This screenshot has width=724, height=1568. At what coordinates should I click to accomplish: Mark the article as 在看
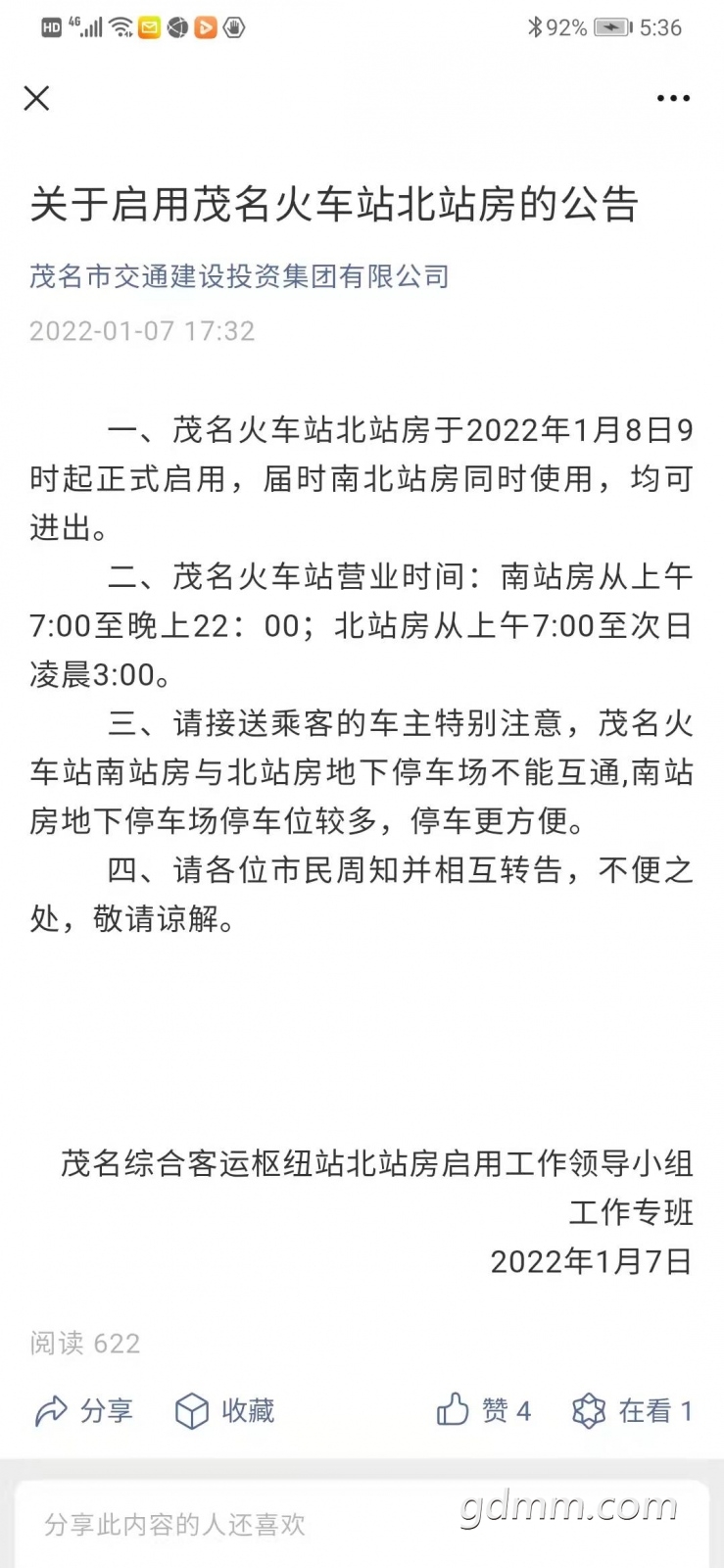(x=632, y=1410)
